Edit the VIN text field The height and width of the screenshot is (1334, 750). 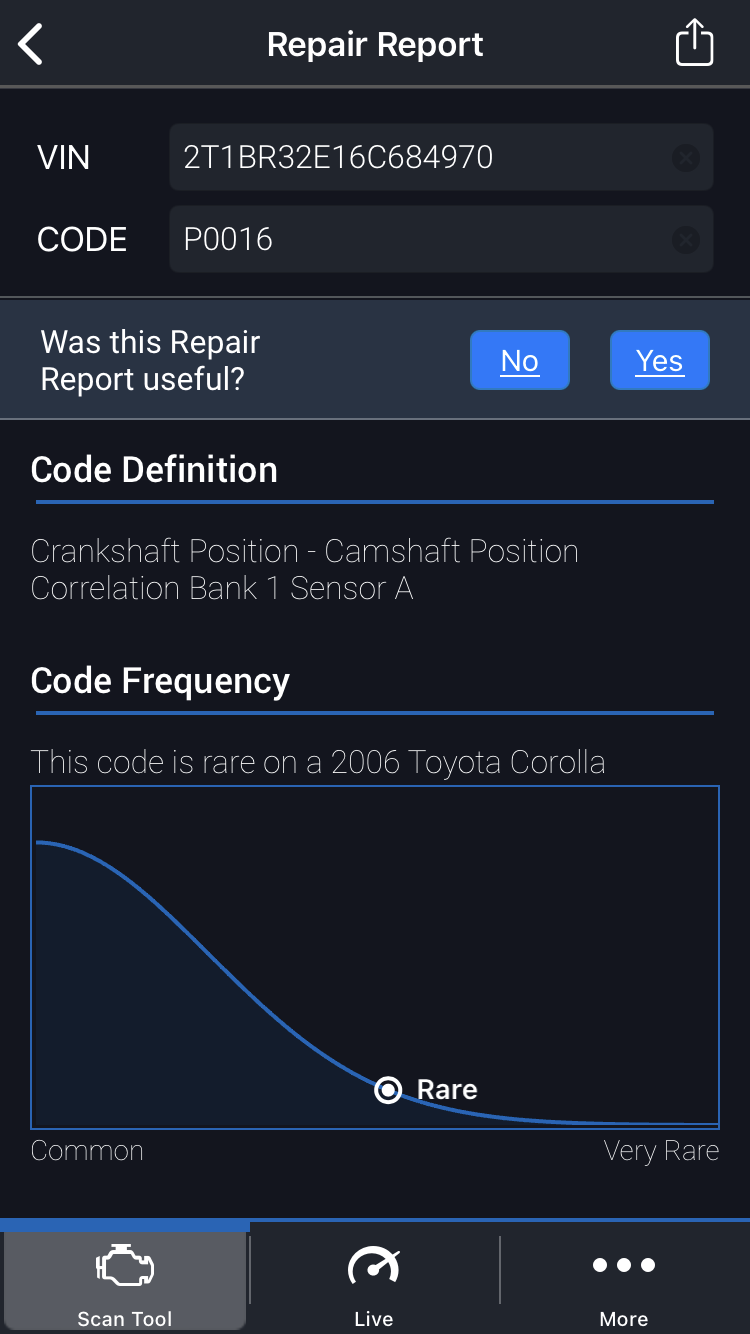pos(420,157)
